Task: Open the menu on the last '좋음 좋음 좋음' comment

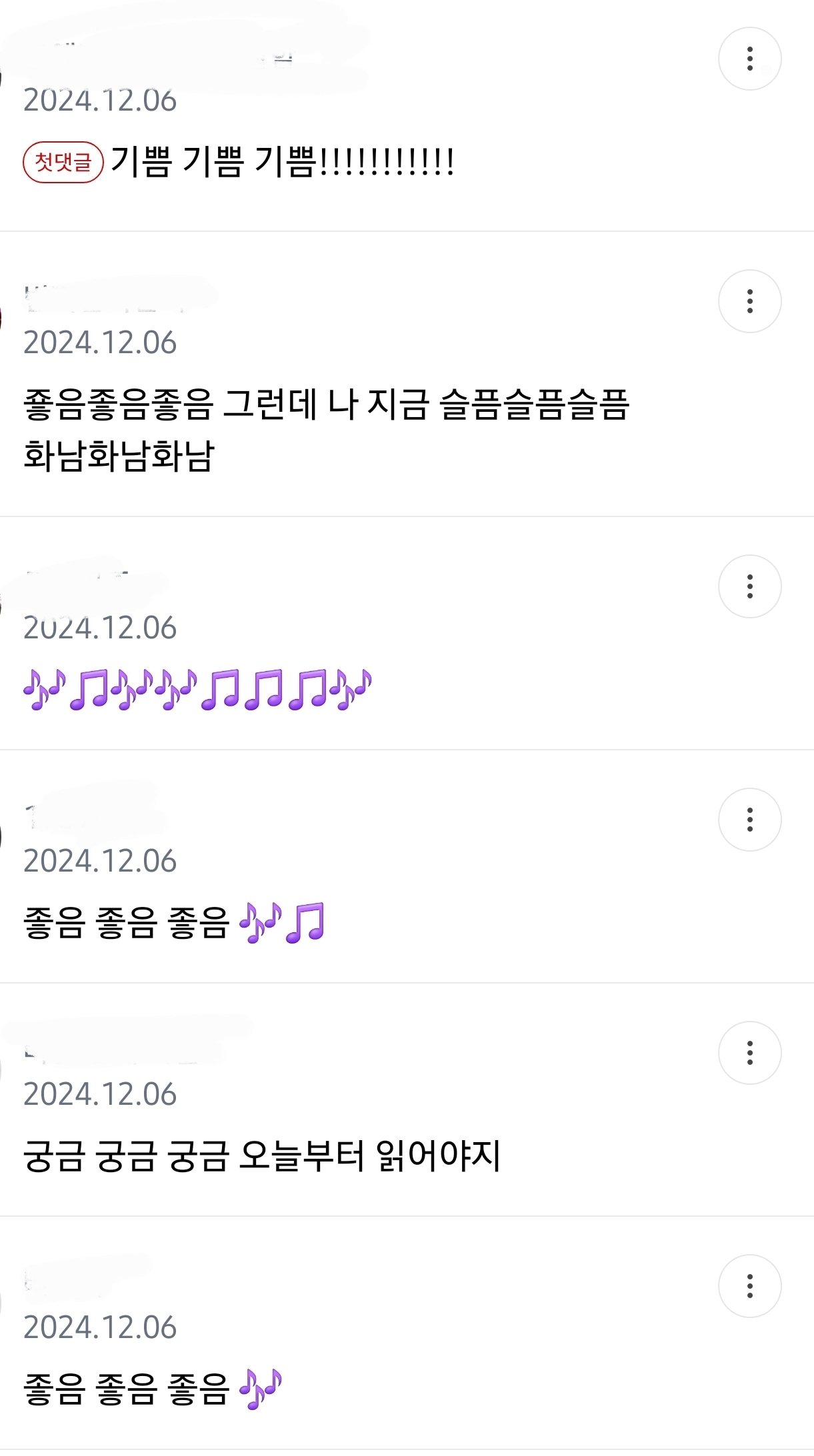Action: 749,1286
